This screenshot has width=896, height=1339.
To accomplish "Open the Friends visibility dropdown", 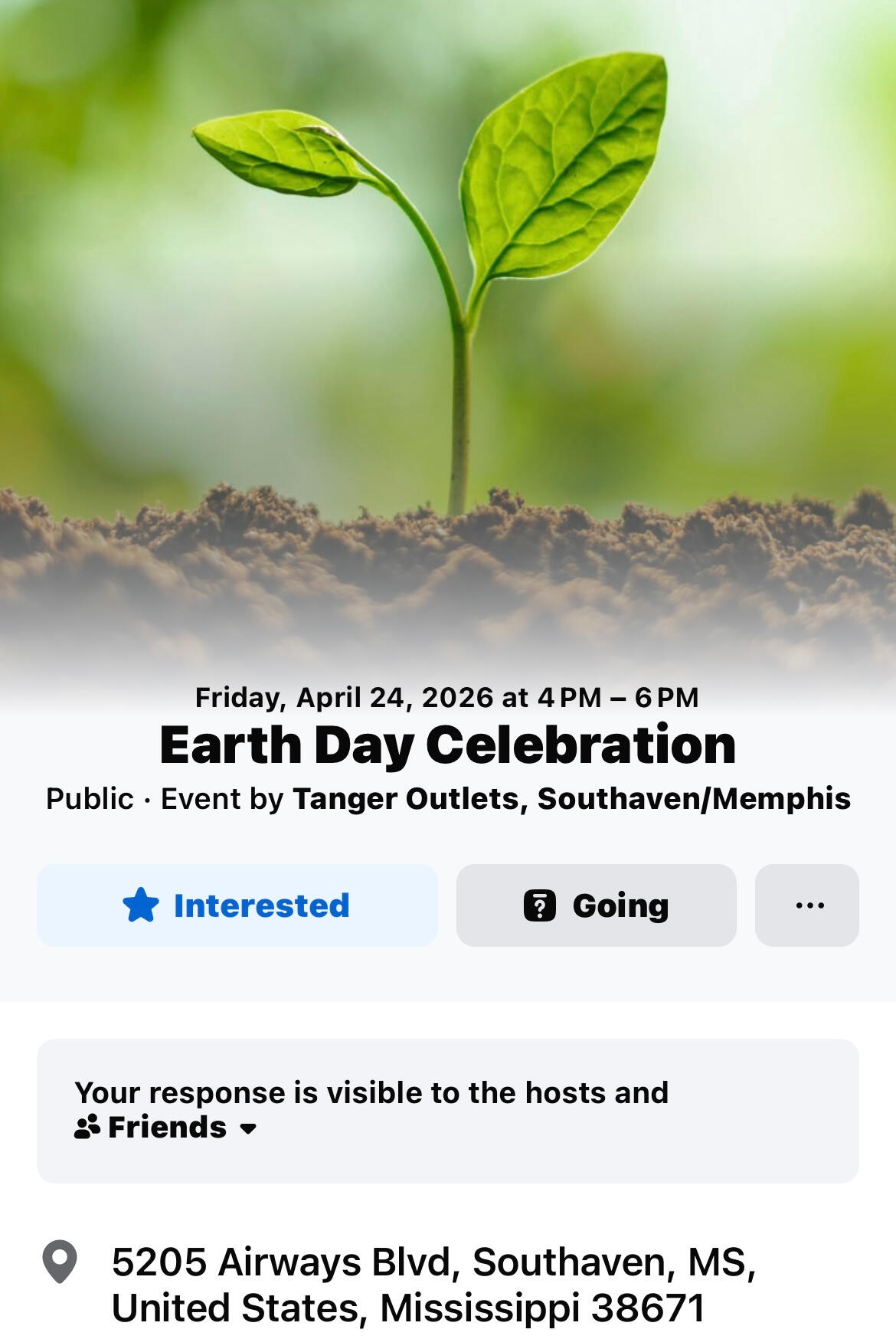I will [167, 1128].
